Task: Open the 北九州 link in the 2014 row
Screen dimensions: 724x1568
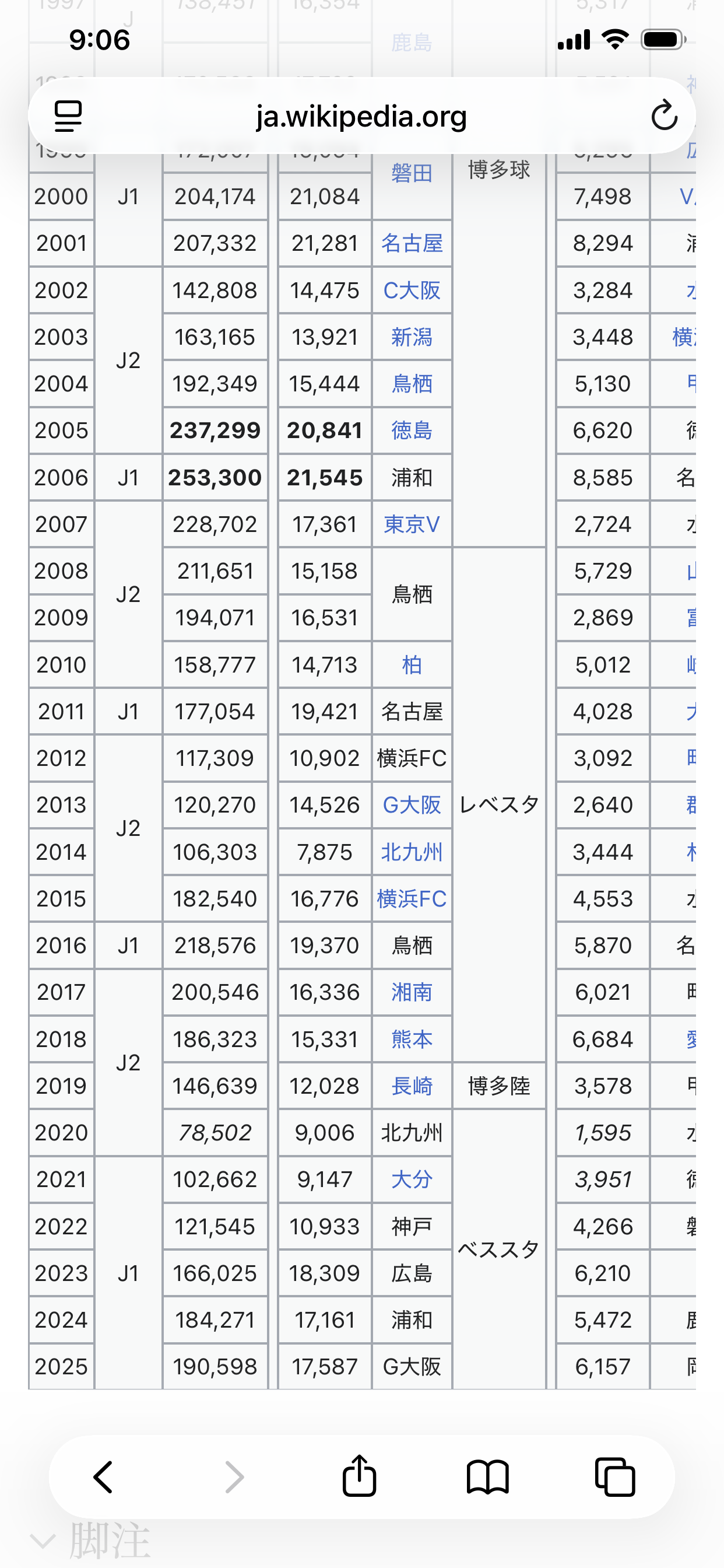Action: click(412, 852)
